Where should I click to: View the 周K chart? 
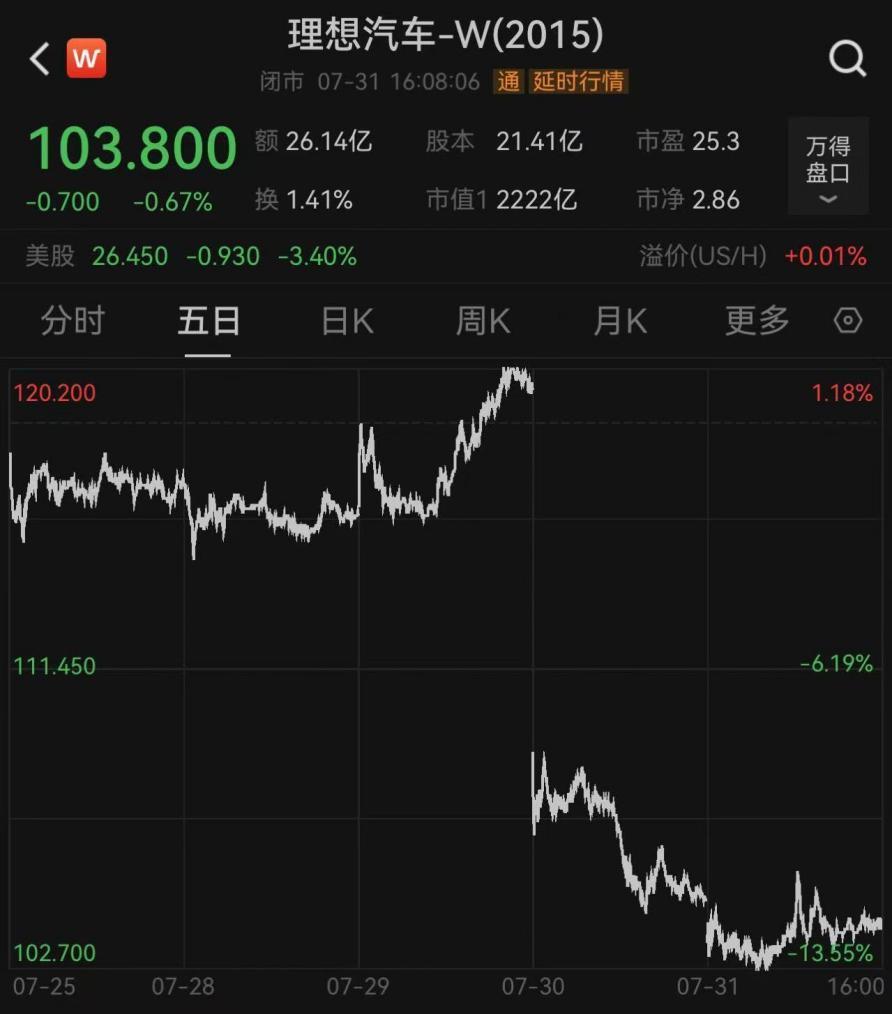click(483, 321)
